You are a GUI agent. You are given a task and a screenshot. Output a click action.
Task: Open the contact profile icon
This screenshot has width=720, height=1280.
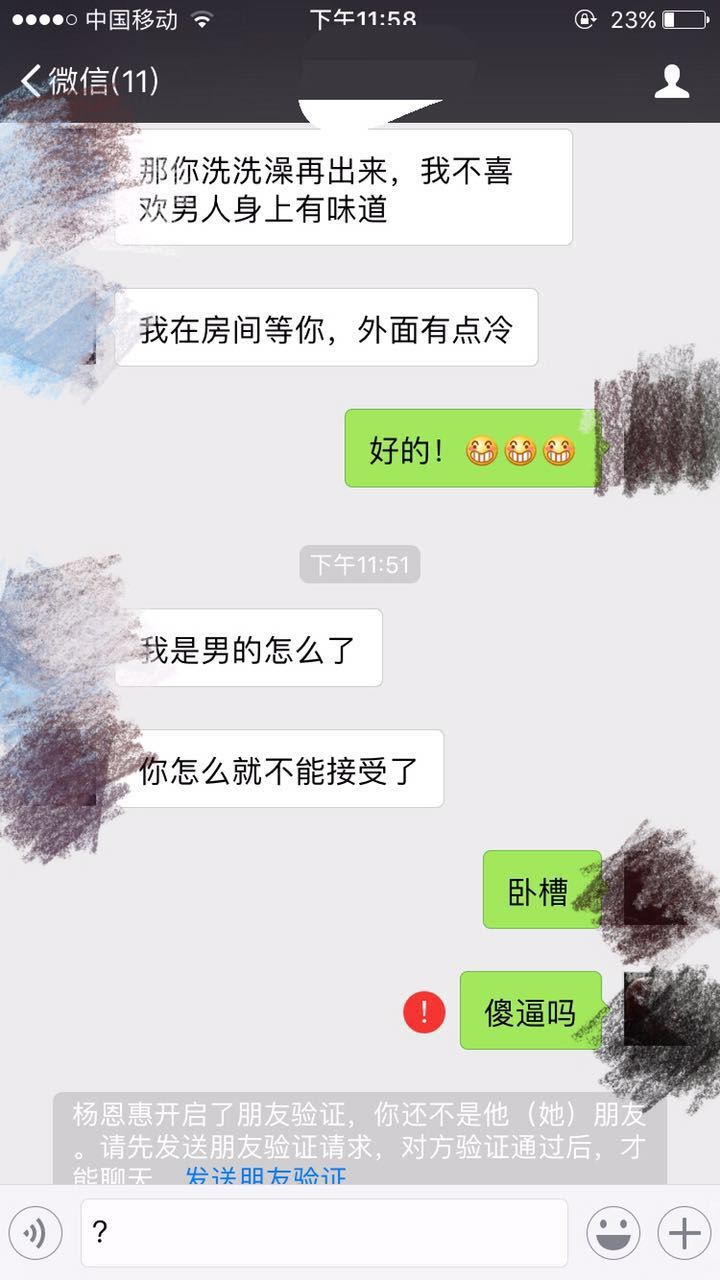coord(672,81)
